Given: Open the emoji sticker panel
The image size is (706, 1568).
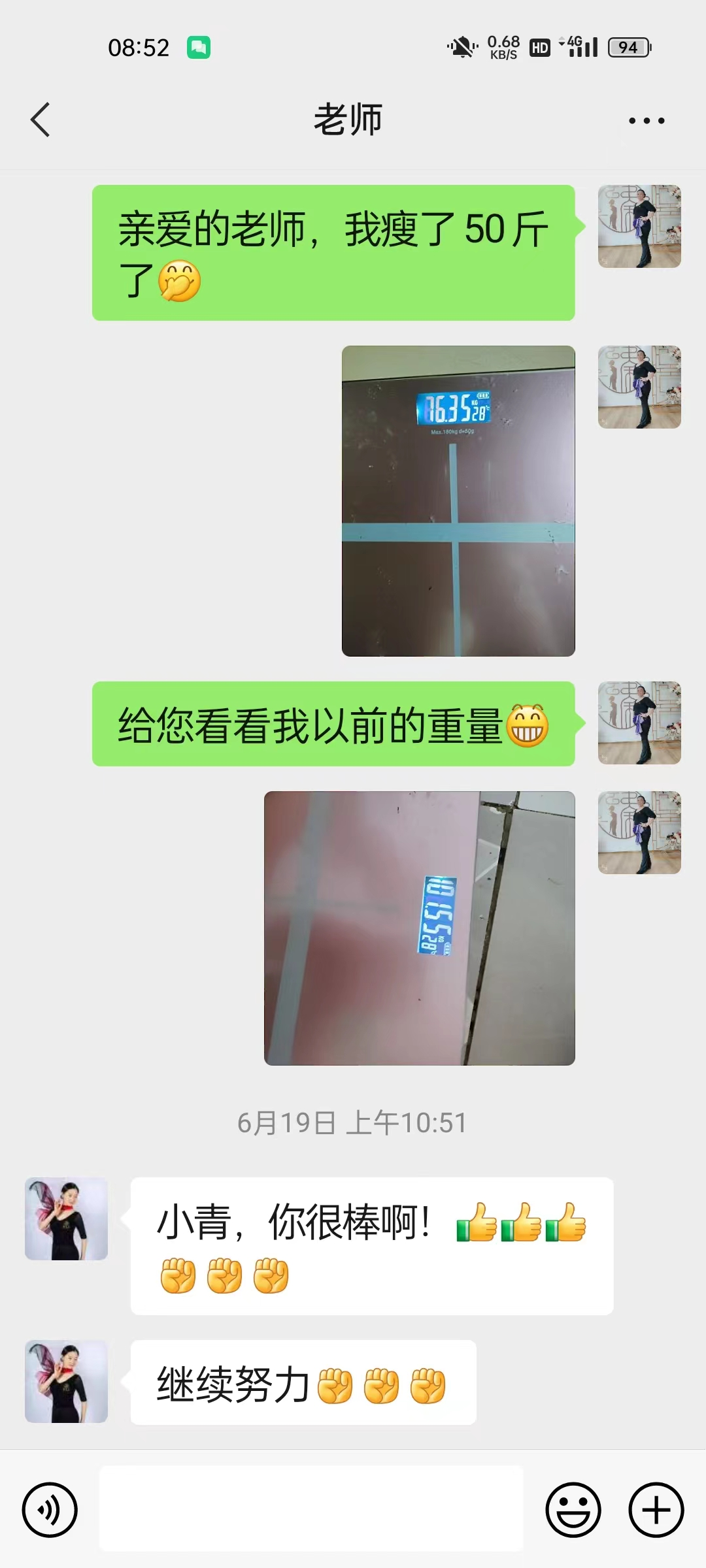Looking at the screenshot, I should coord(573,1510).
